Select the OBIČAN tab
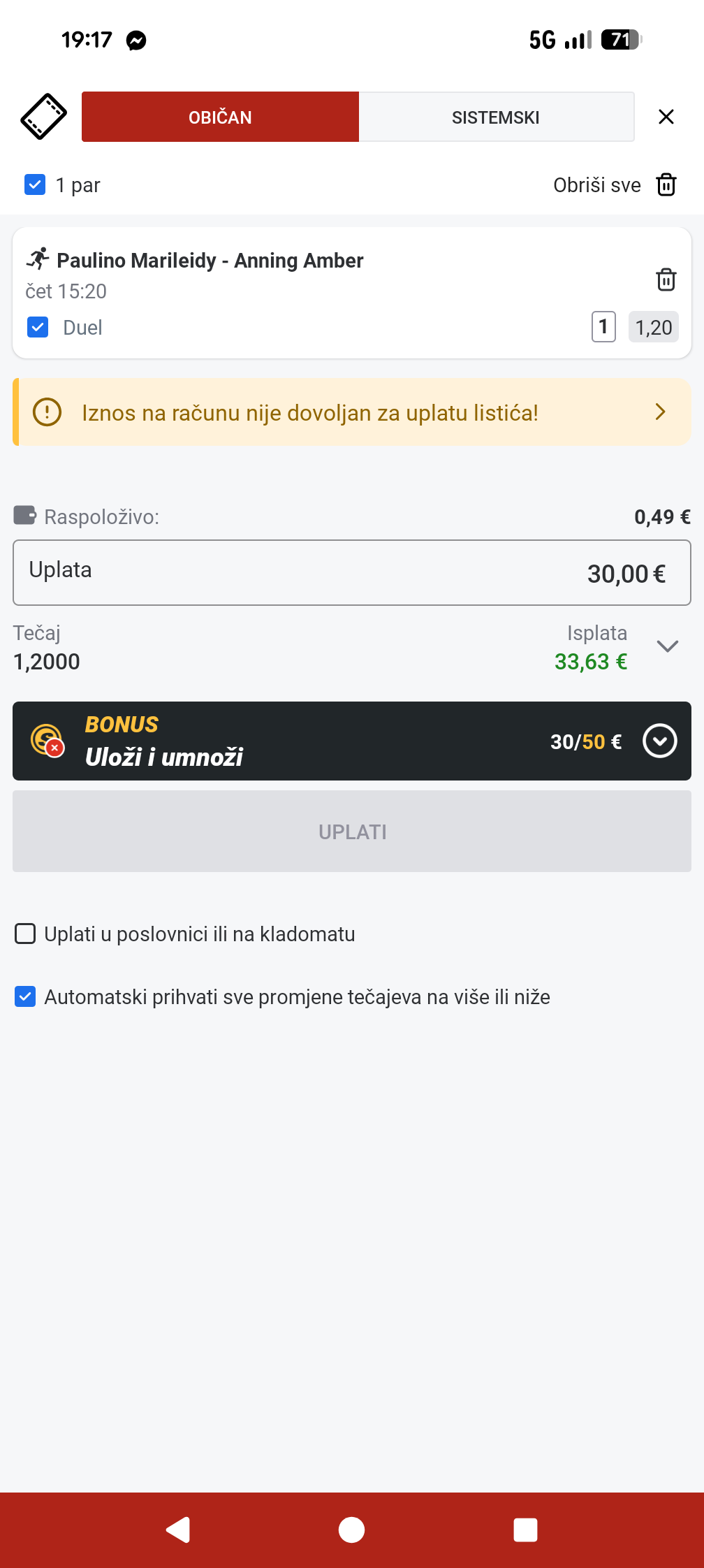This screenshot has width=704, height=1568. point(220,117)
